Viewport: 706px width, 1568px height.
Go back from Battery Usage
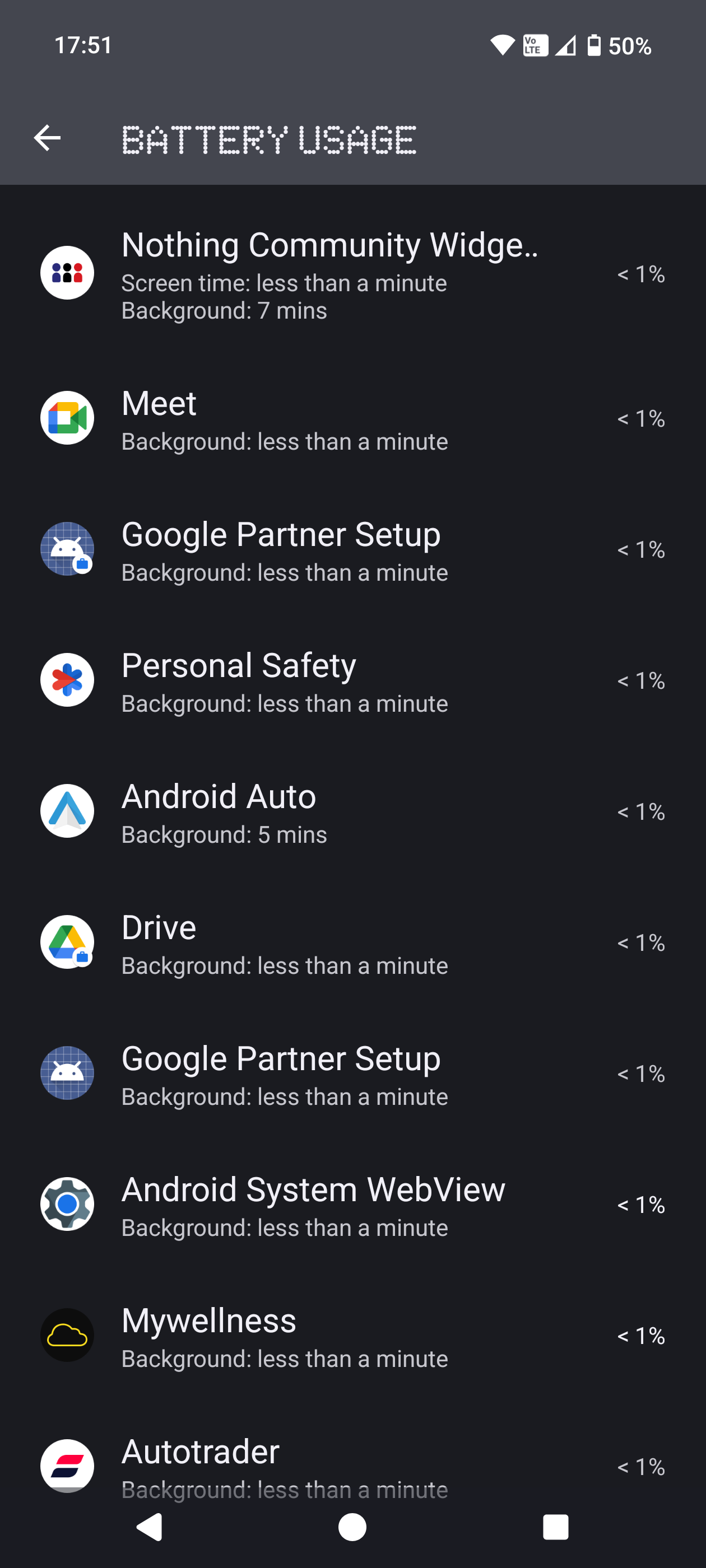click(x=47, y=138)
